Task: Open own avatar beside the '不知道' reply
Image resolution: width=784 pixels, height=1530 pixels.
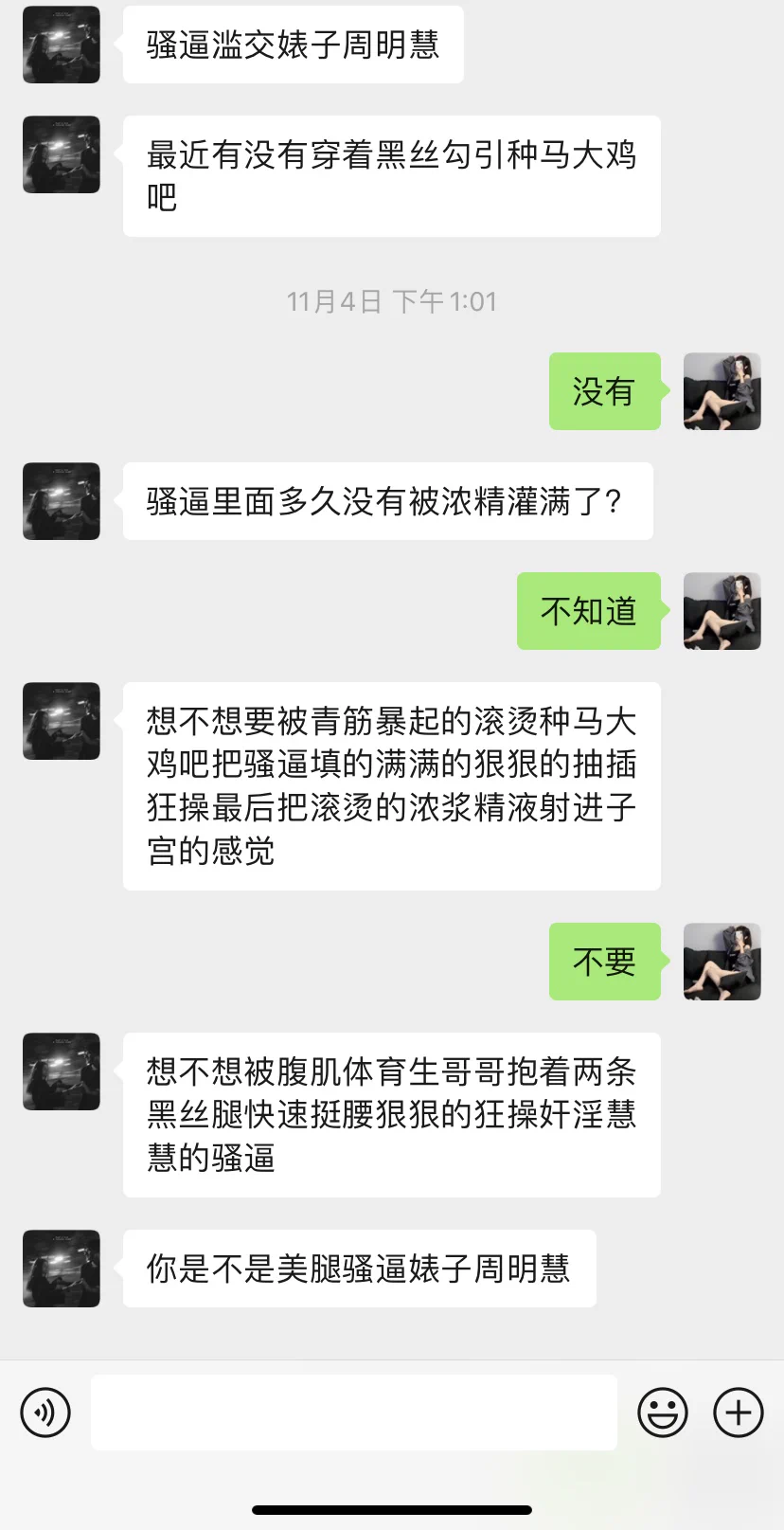Action: click(722, 611)
